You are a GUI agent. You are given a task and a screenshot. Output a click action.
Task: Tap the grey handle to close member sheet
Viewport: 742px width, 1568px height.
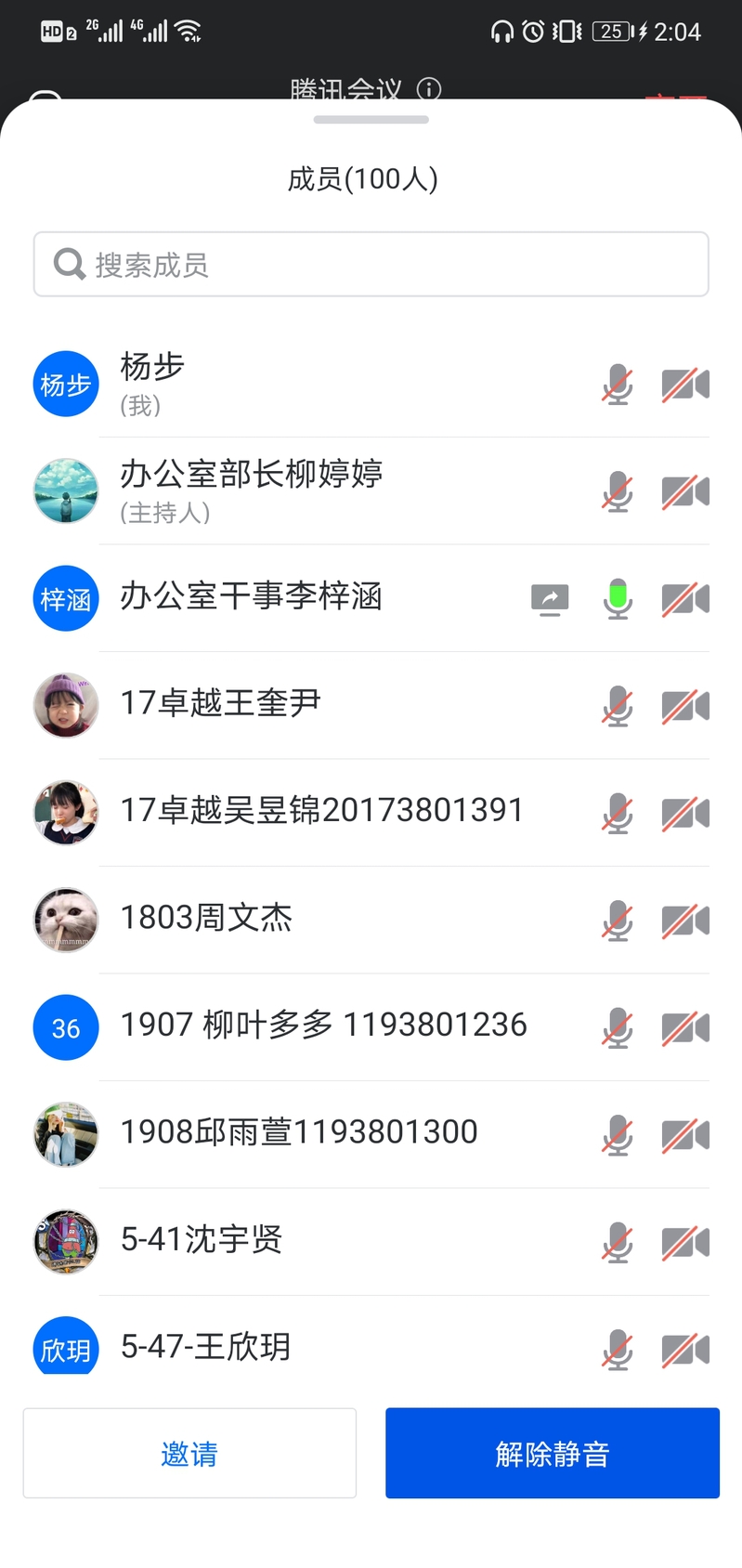point(371,120)
